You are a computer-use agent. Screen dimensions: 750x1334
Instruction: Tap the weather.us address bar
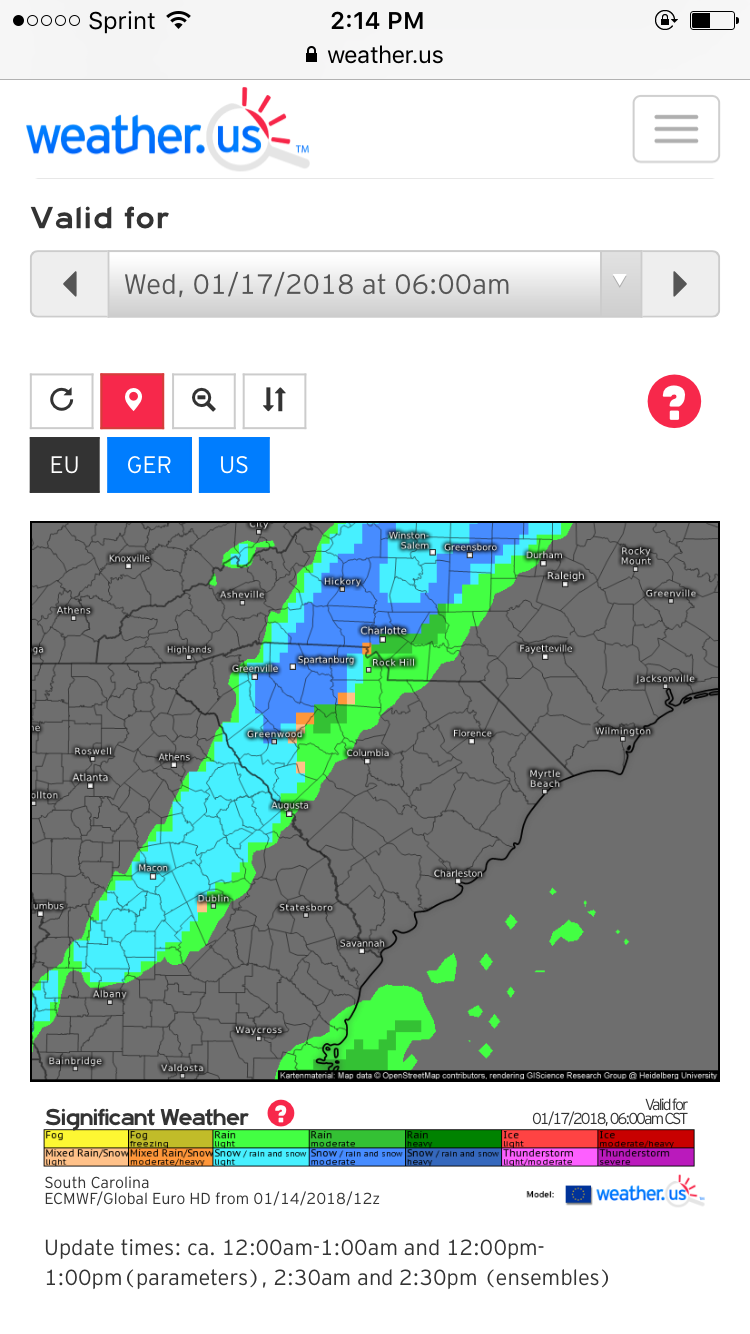point(375,55)
